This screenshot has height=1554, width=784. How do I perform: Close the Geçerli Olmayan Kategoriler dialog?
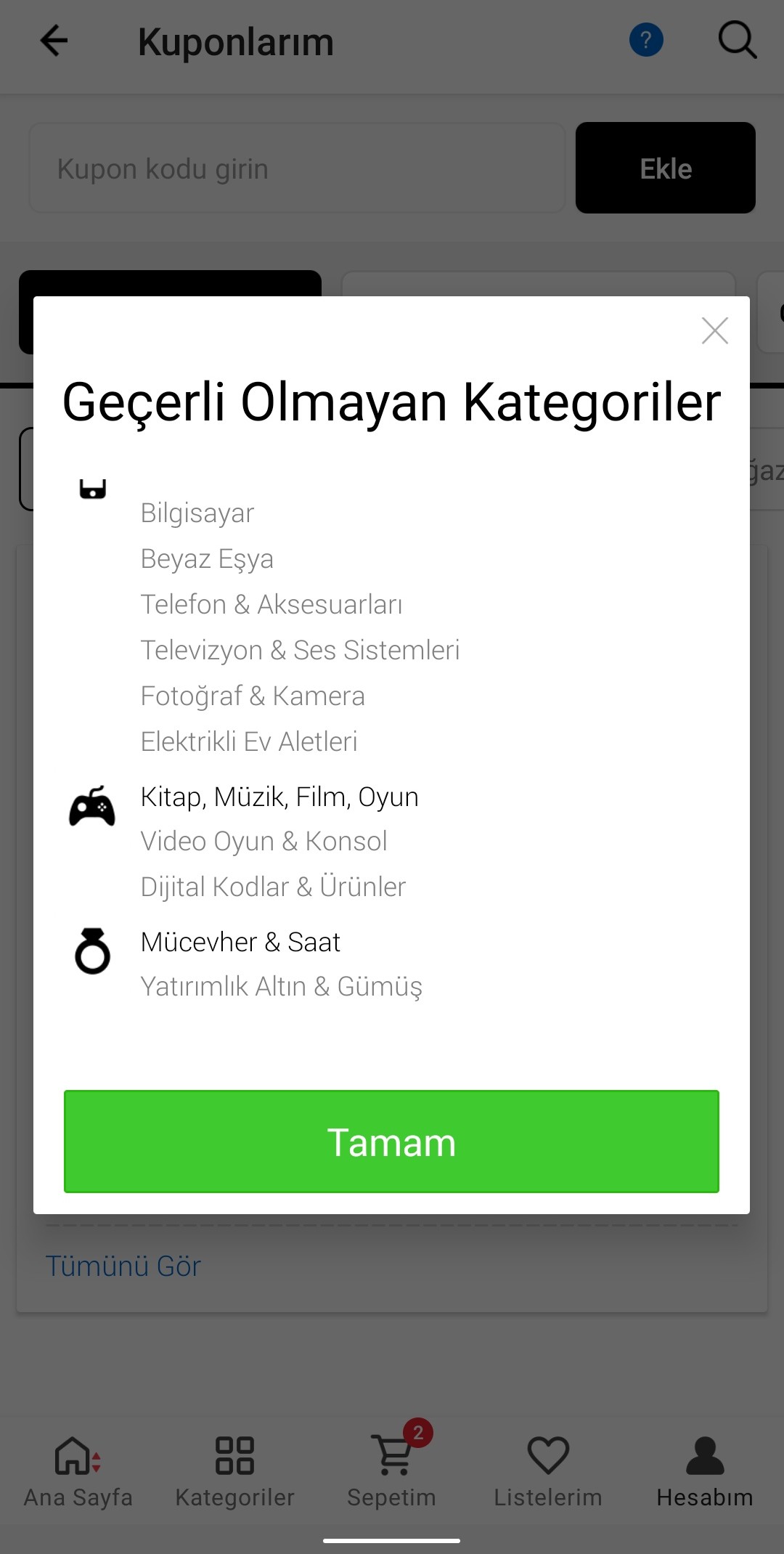pyautogui.click(x=715, y=331)
